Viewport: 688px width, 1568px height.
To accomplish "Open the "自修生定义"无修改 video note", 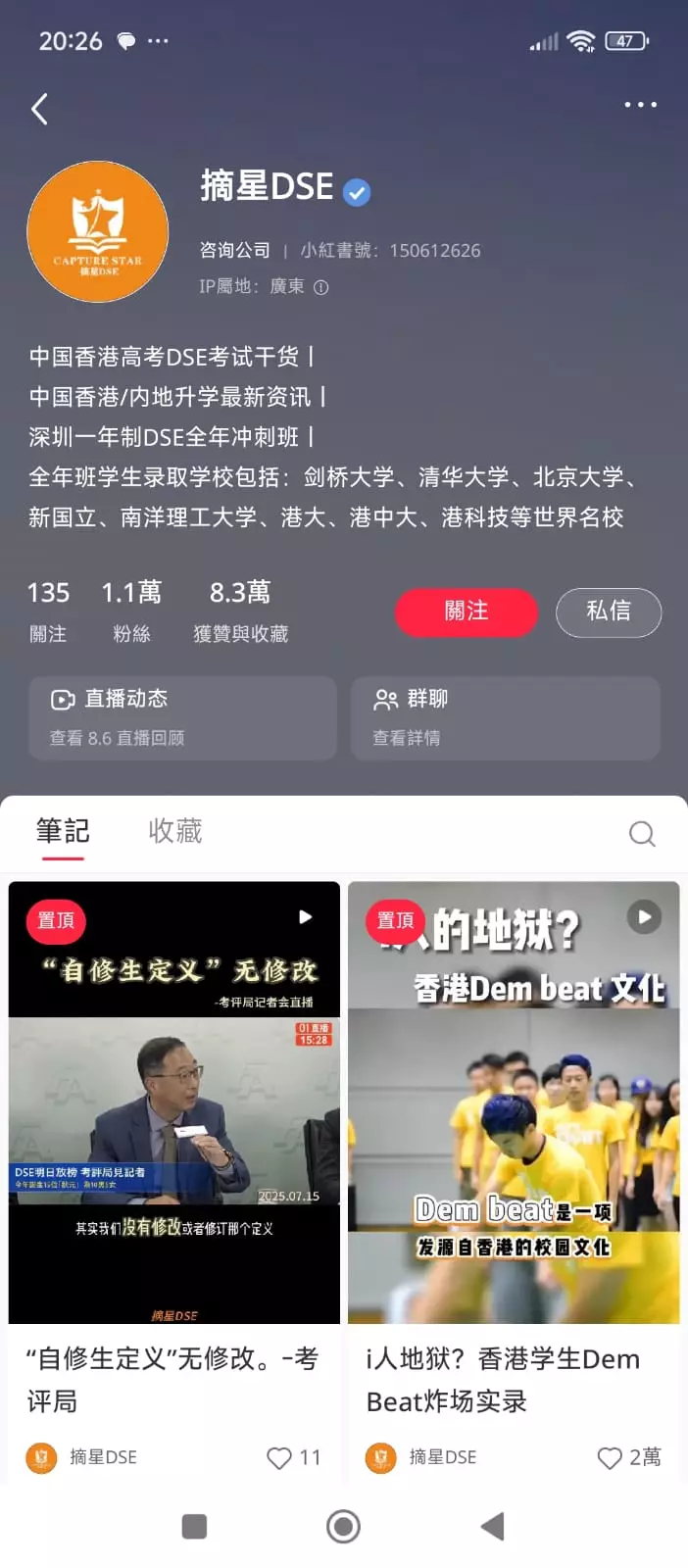I will [174, 1102].
